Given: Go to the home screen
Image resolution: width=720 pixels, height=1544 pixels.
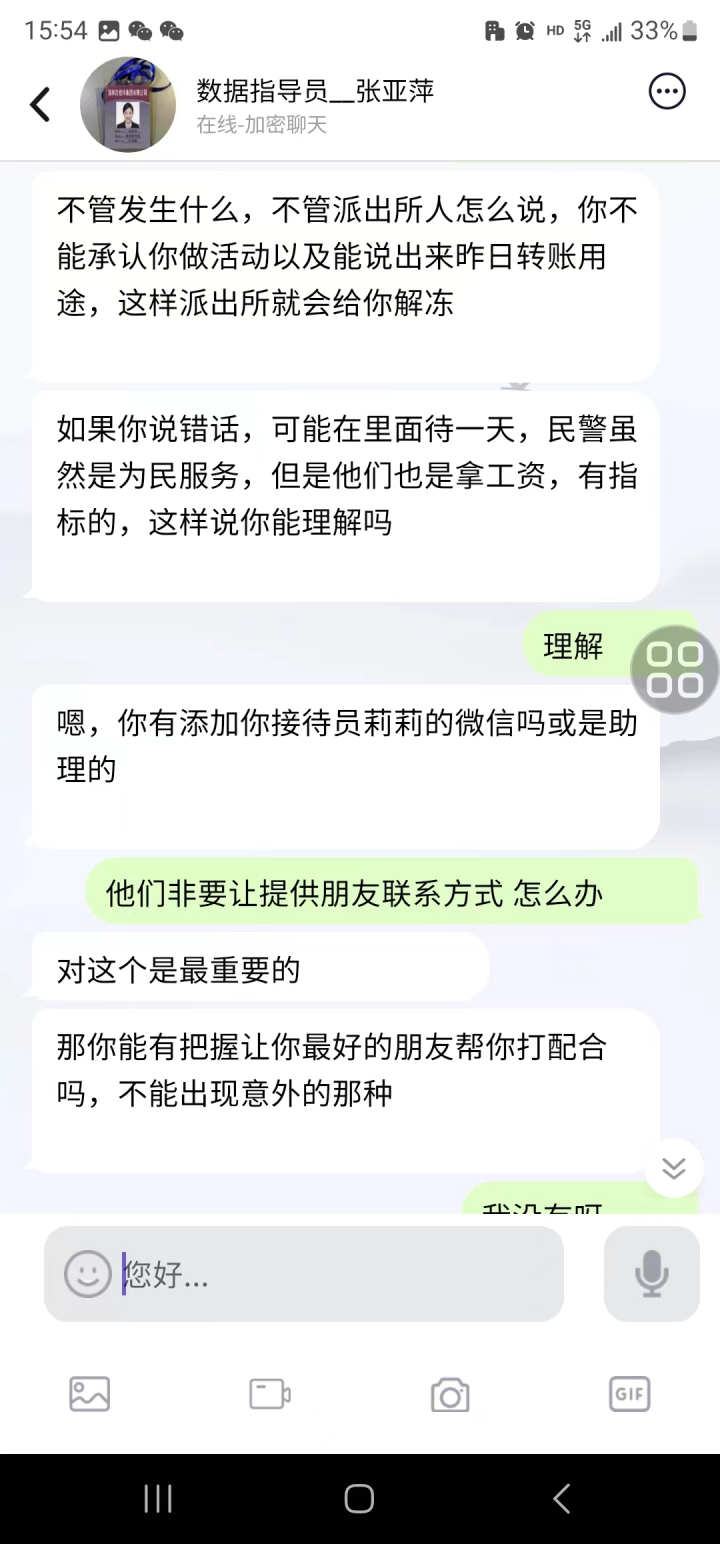Looking at the screenshot, I should tap(359, 1498).
